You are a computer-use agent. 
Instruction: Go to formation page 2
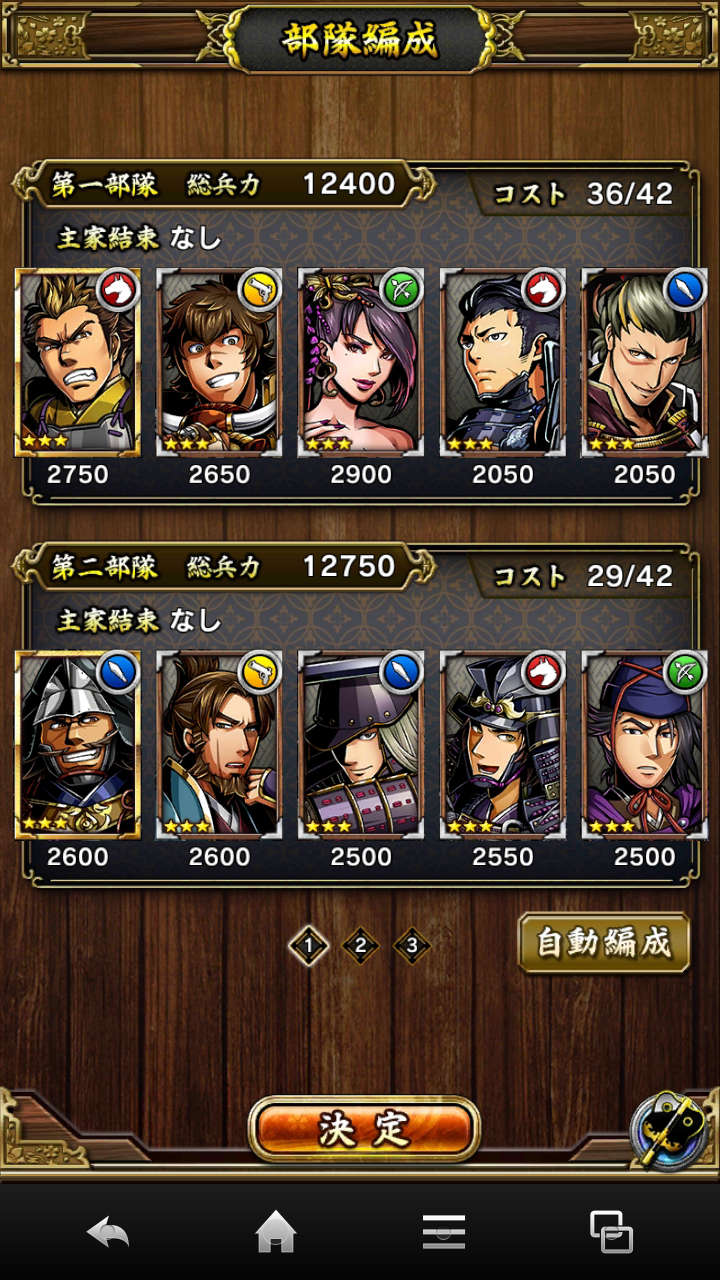click(360, 945)
